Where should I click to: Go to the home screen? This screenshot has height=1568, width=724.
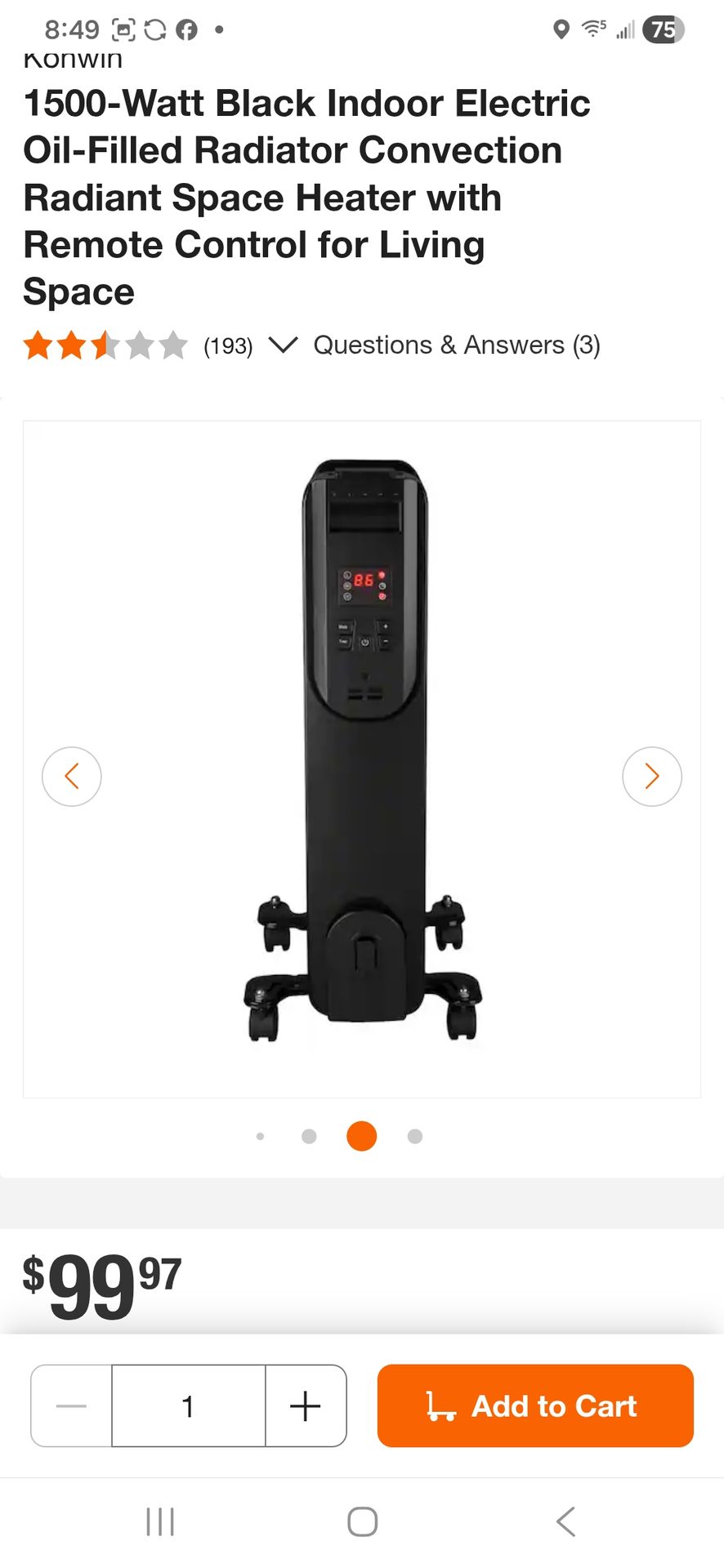click(x=362, y=1521)
